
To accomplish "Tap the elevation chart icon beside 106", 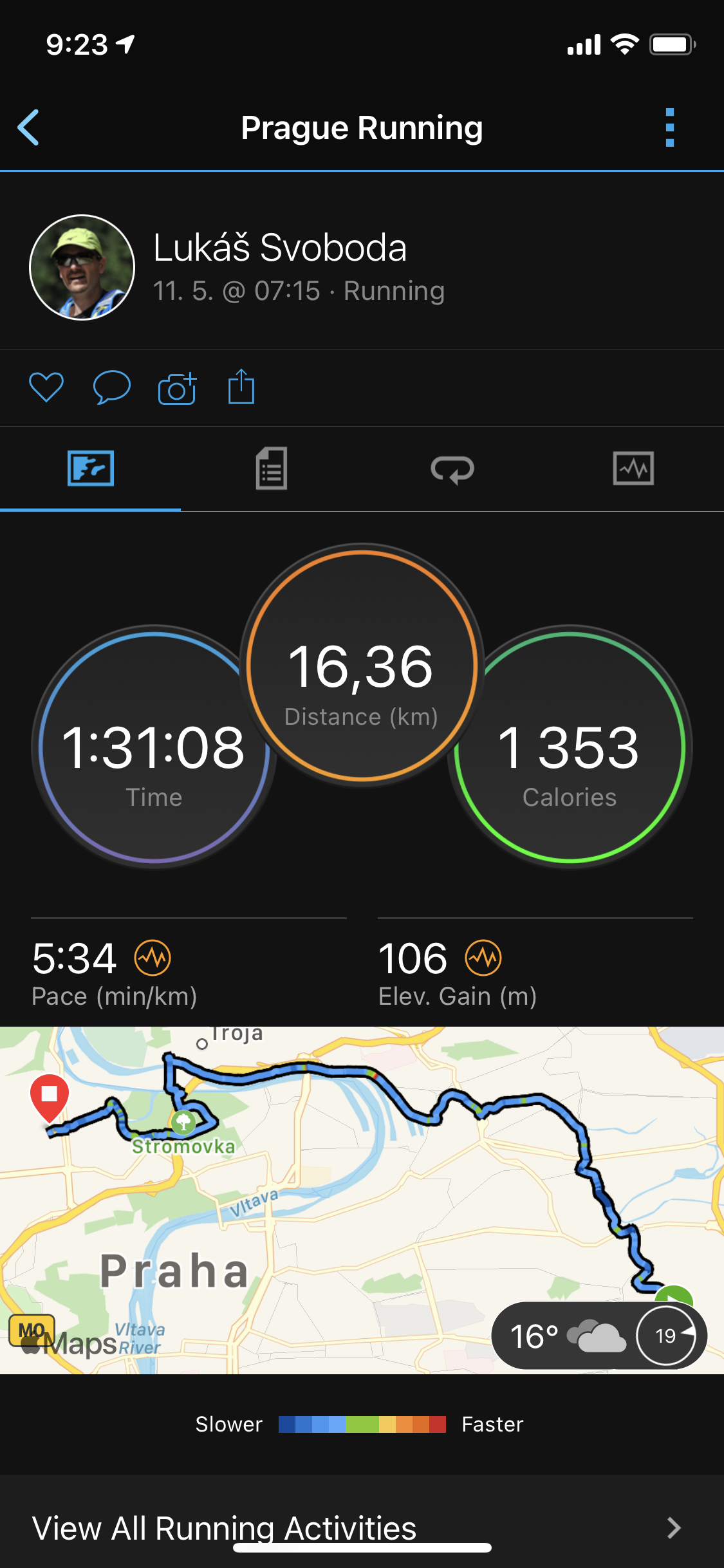I will [483, 958].
